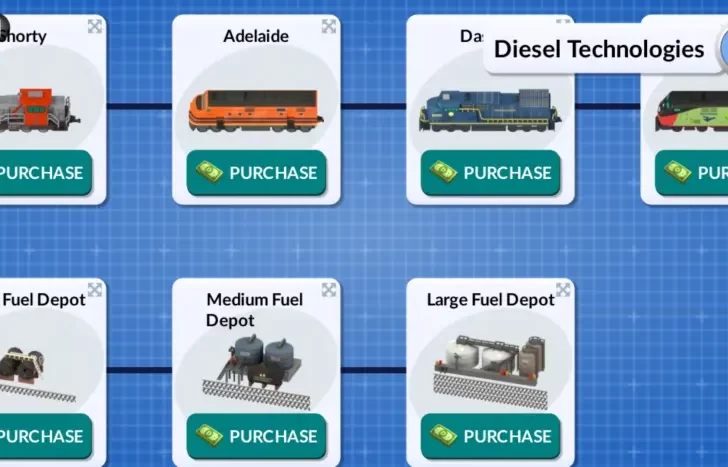
Task: Expand the Large Fuel Depot card
Action: pos(563,291)
